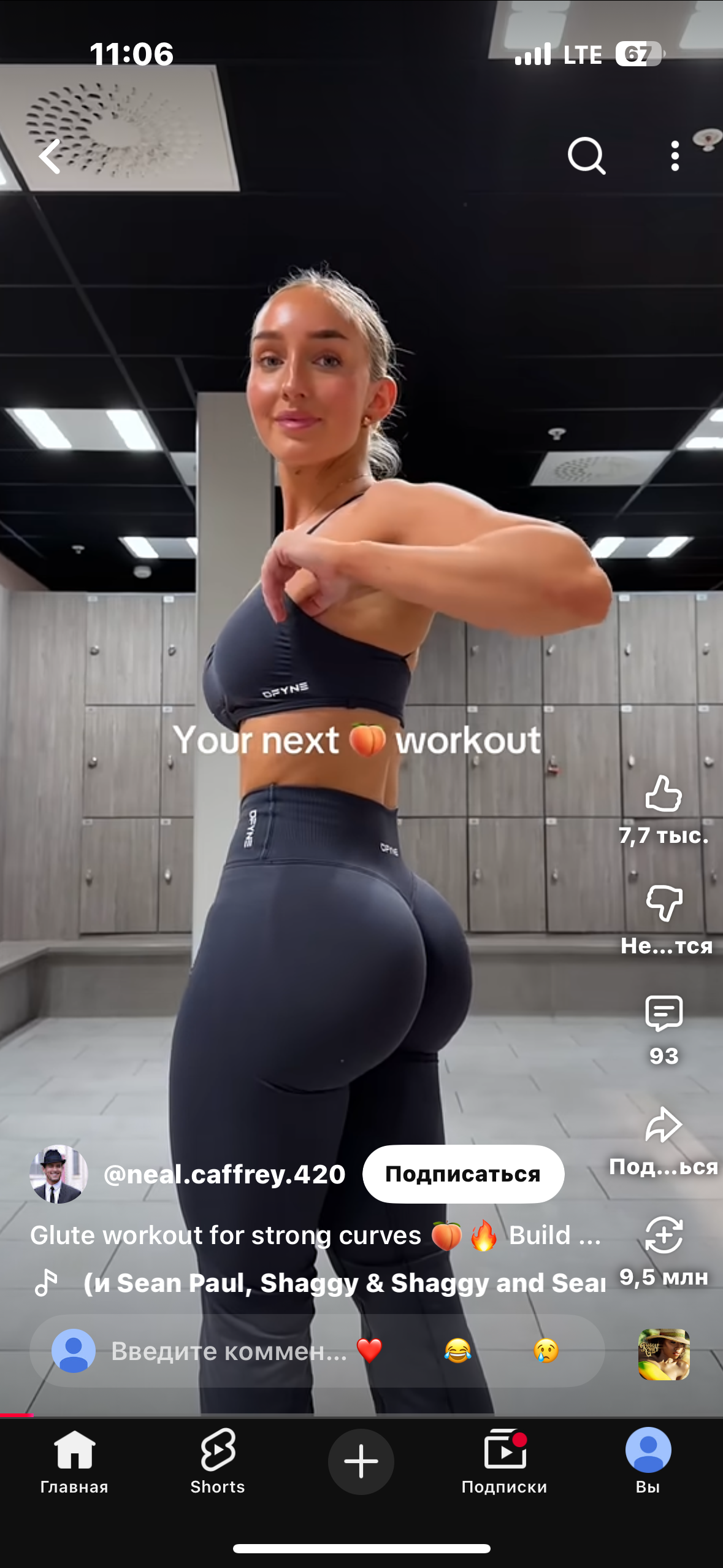
Task: Expand the Glute workout description
Action: click(315, 1236)
